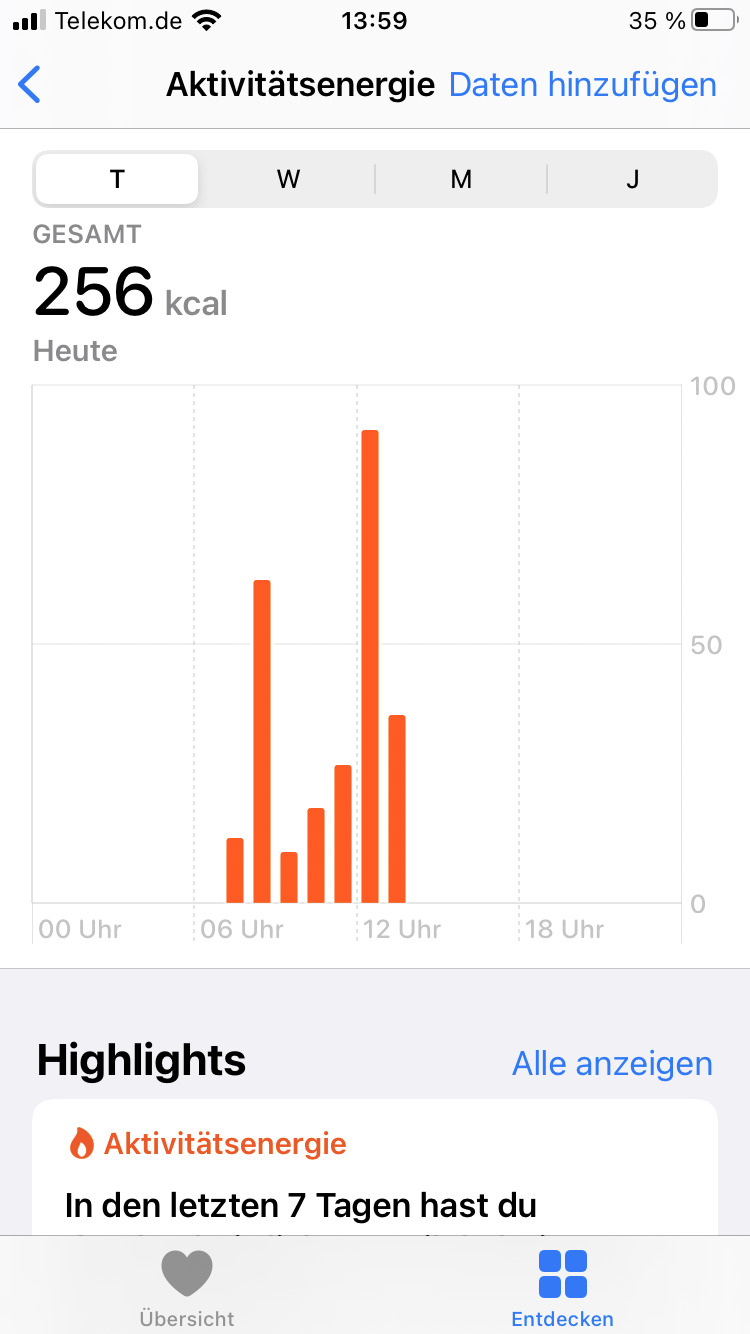Switch to the Übersicht tab
The width and height of the screenshot is (750, 1334).
tap(187, 1288)
